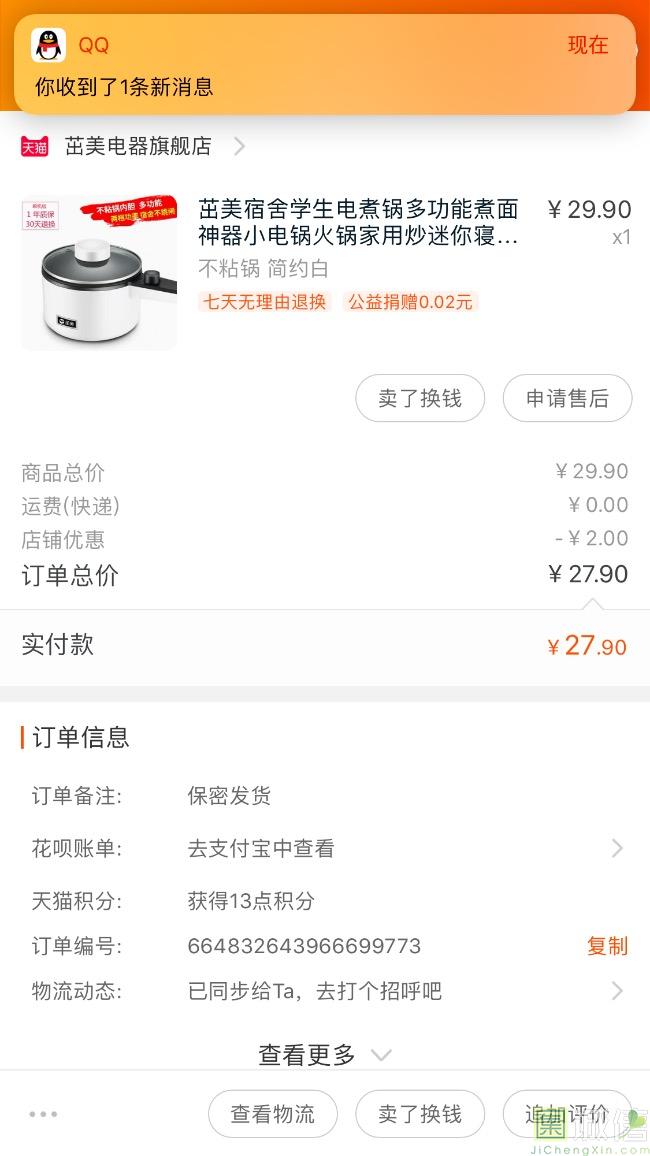
Task: Open the electric cooking pot product image
Action: click(x=99, y=272)
